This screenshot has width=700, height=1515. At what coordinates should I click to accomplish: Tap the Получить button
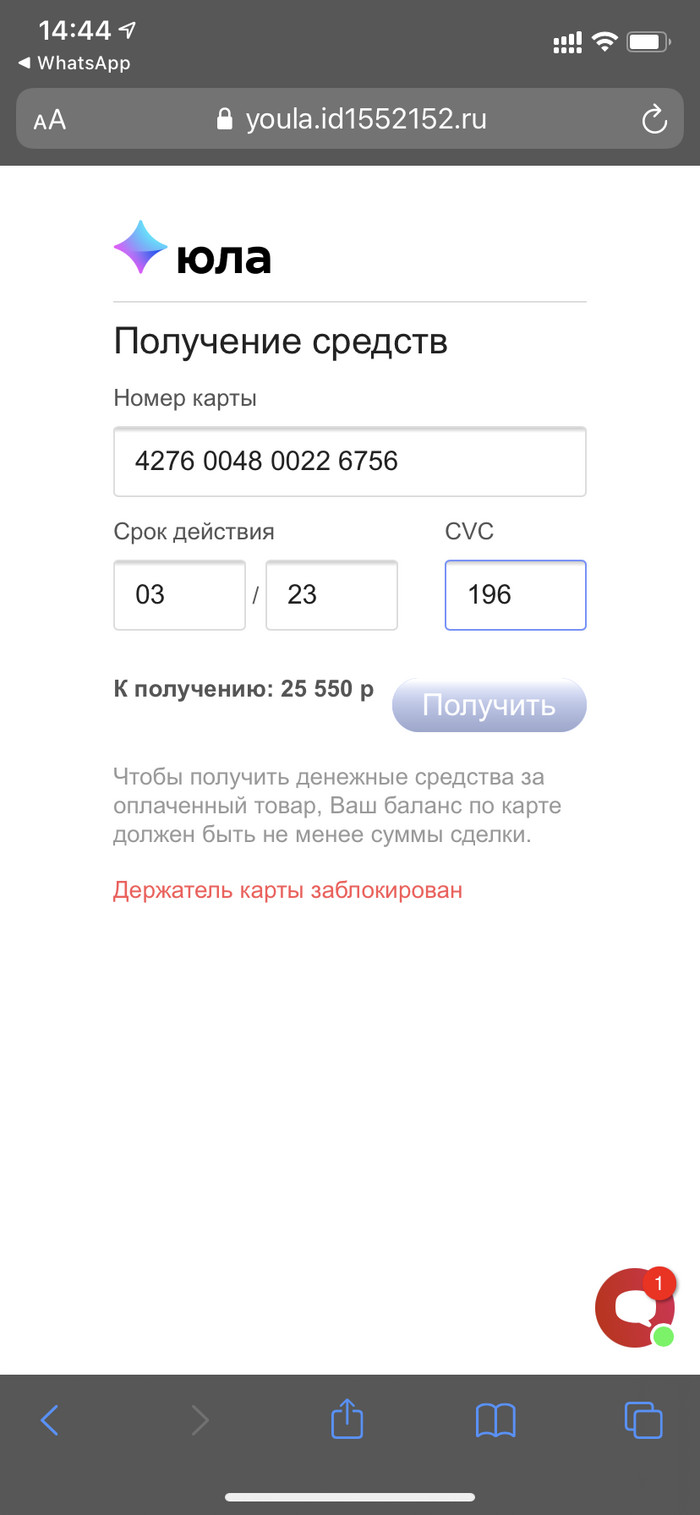pos(489,705)
